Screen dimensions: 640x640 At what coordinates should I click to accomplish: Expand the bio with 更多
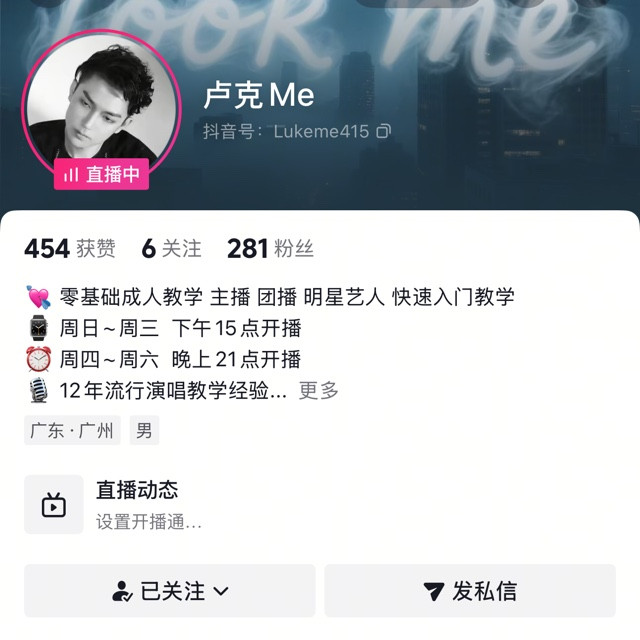(x=319, y=391)
